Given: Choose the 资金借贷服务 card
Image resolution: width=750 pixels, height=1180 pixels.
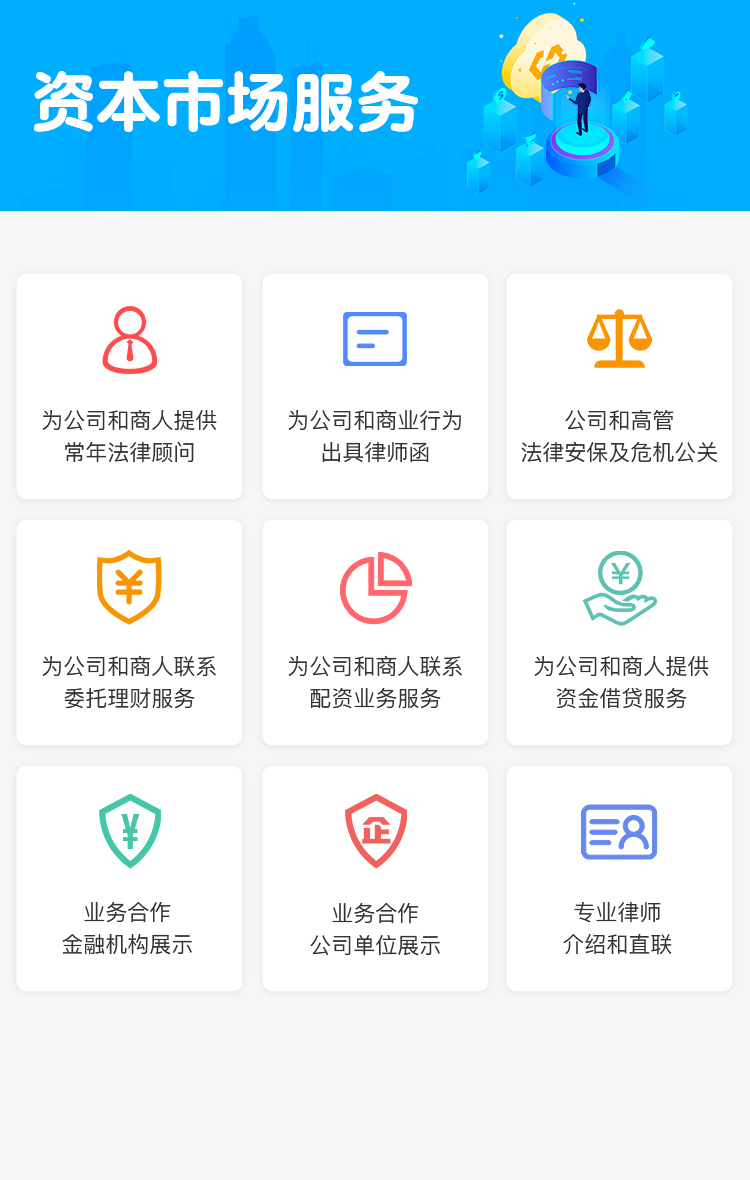Looking at the screenshot, I should (x=619, y=632).
